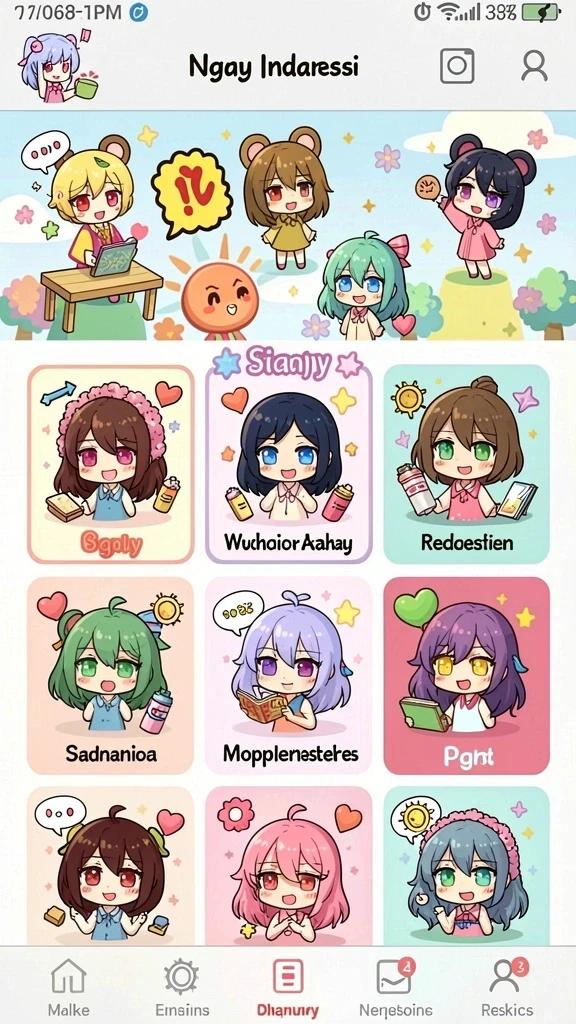Image resolution: width=576 pixels, height=1024 pixels.
Task: Open the profile icon in the header
Action: [534, 66]
